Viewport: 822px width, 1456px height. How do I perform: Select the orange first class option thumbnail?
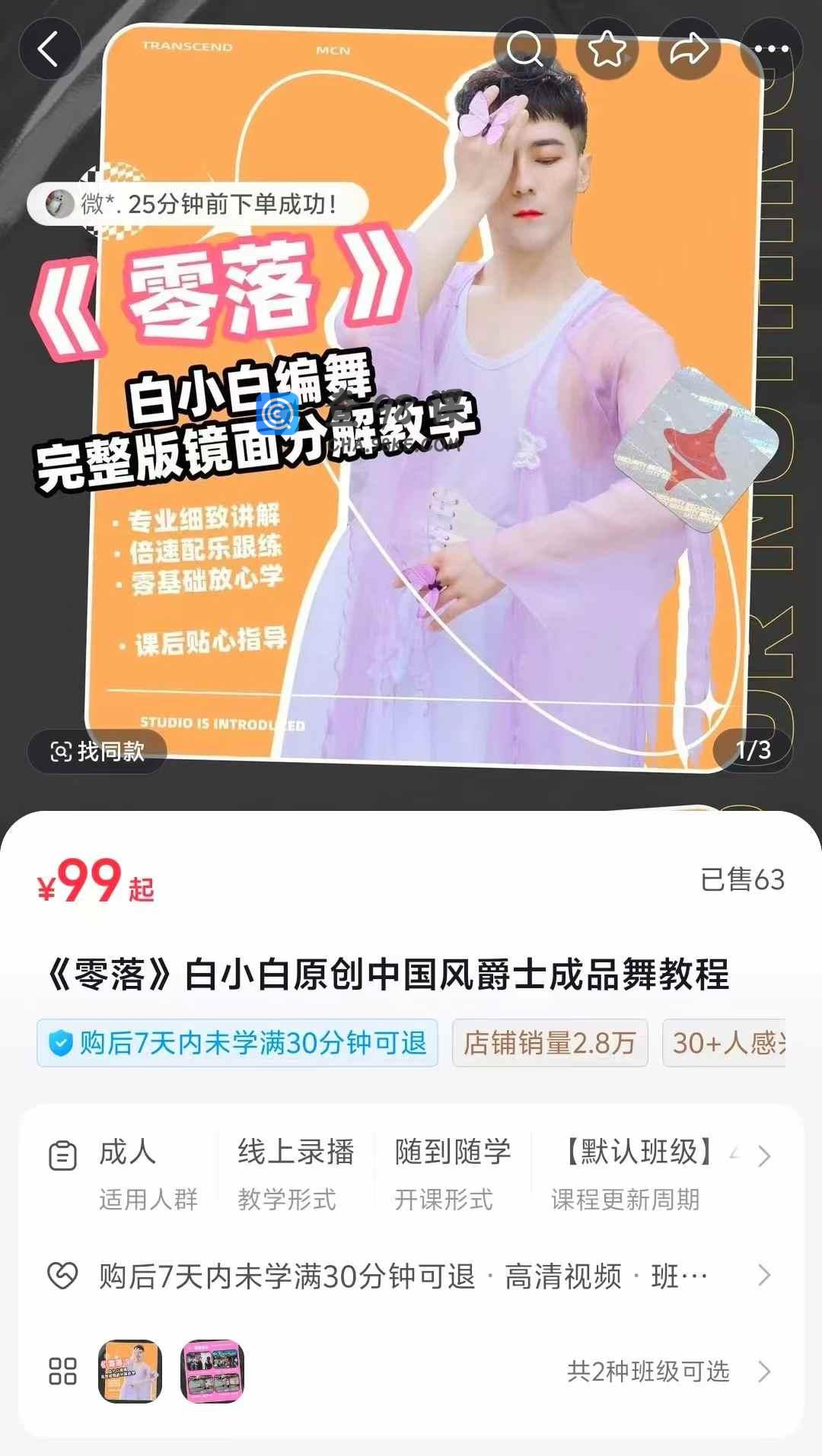(130, 1371)
